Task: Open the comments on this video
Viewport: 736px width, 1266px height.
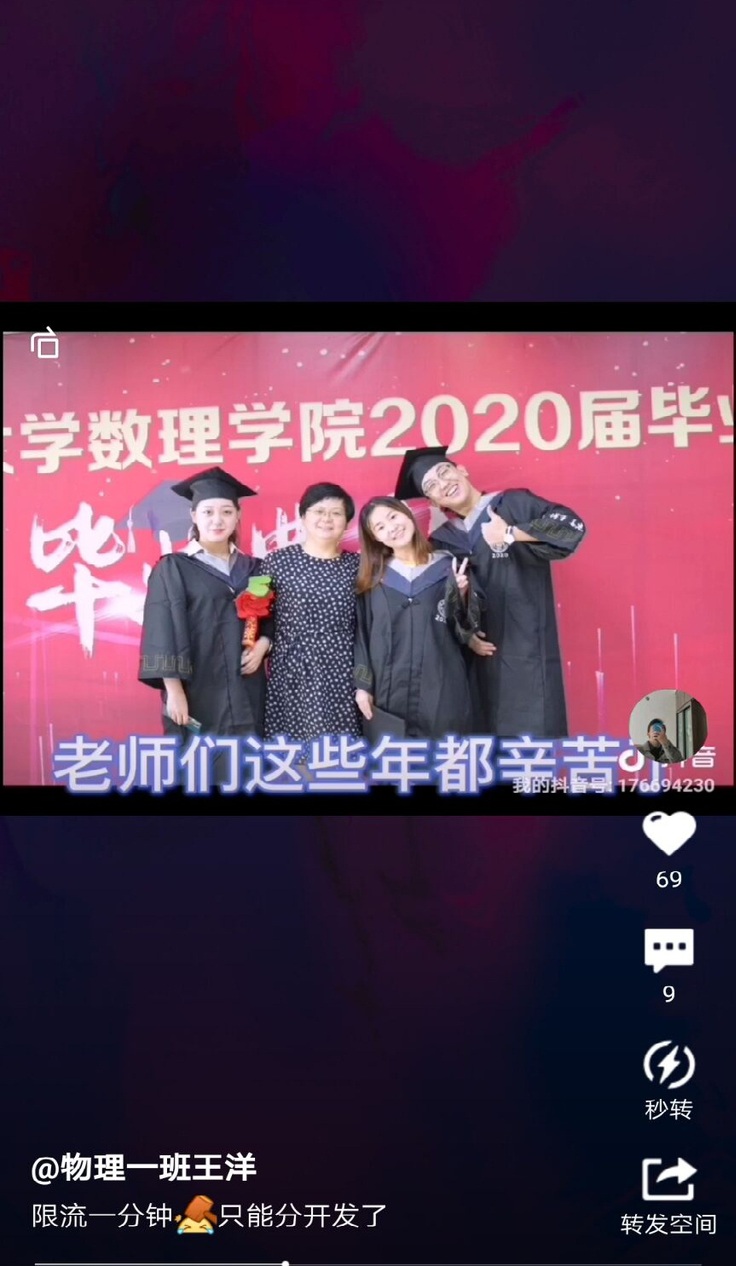Action: click(668, 950)
